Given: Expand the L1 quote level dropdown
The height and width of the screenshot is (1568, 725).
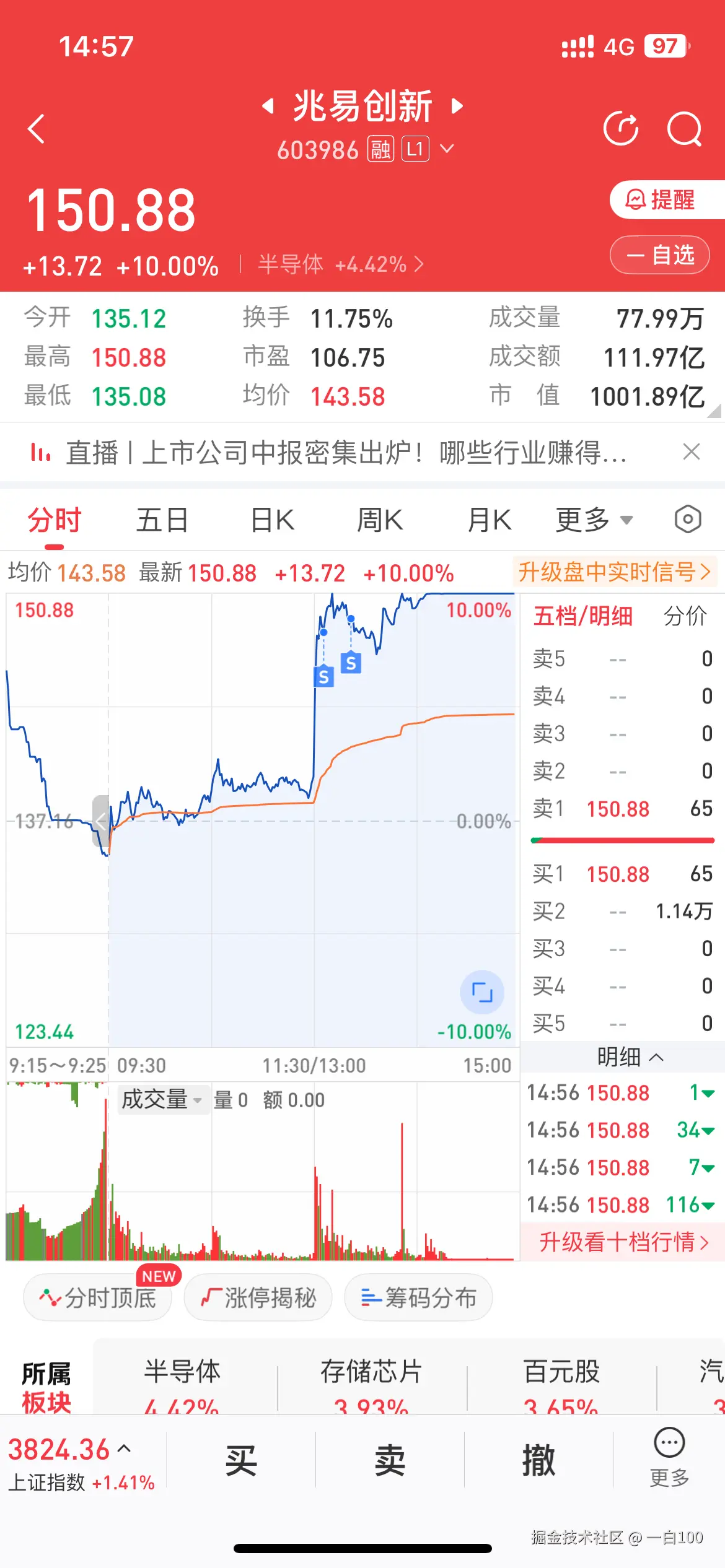Looking at the screenshot, I should (447, 149).
